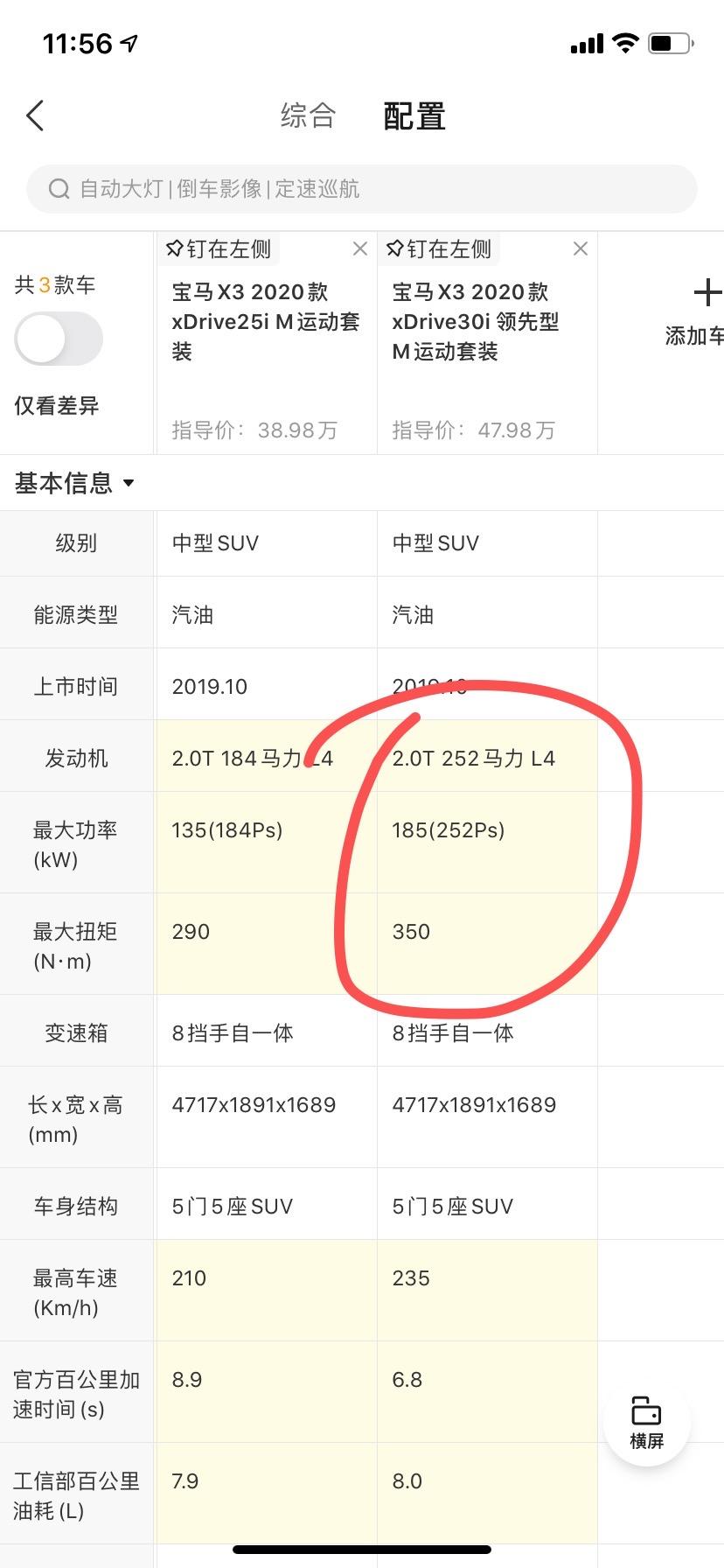The width and height of the screenshot is (724, 1568).
Task: Switch to the 综合 tab
Action: click(x=308, y=115)
